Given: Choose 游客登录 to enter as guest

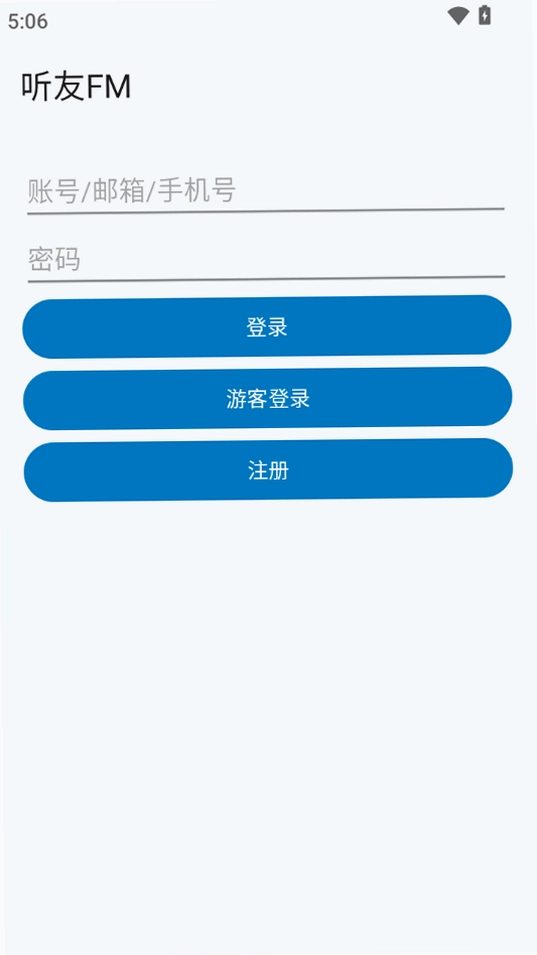Looking at the screenshot, I should pyautogui.click(x=268, y=399).
